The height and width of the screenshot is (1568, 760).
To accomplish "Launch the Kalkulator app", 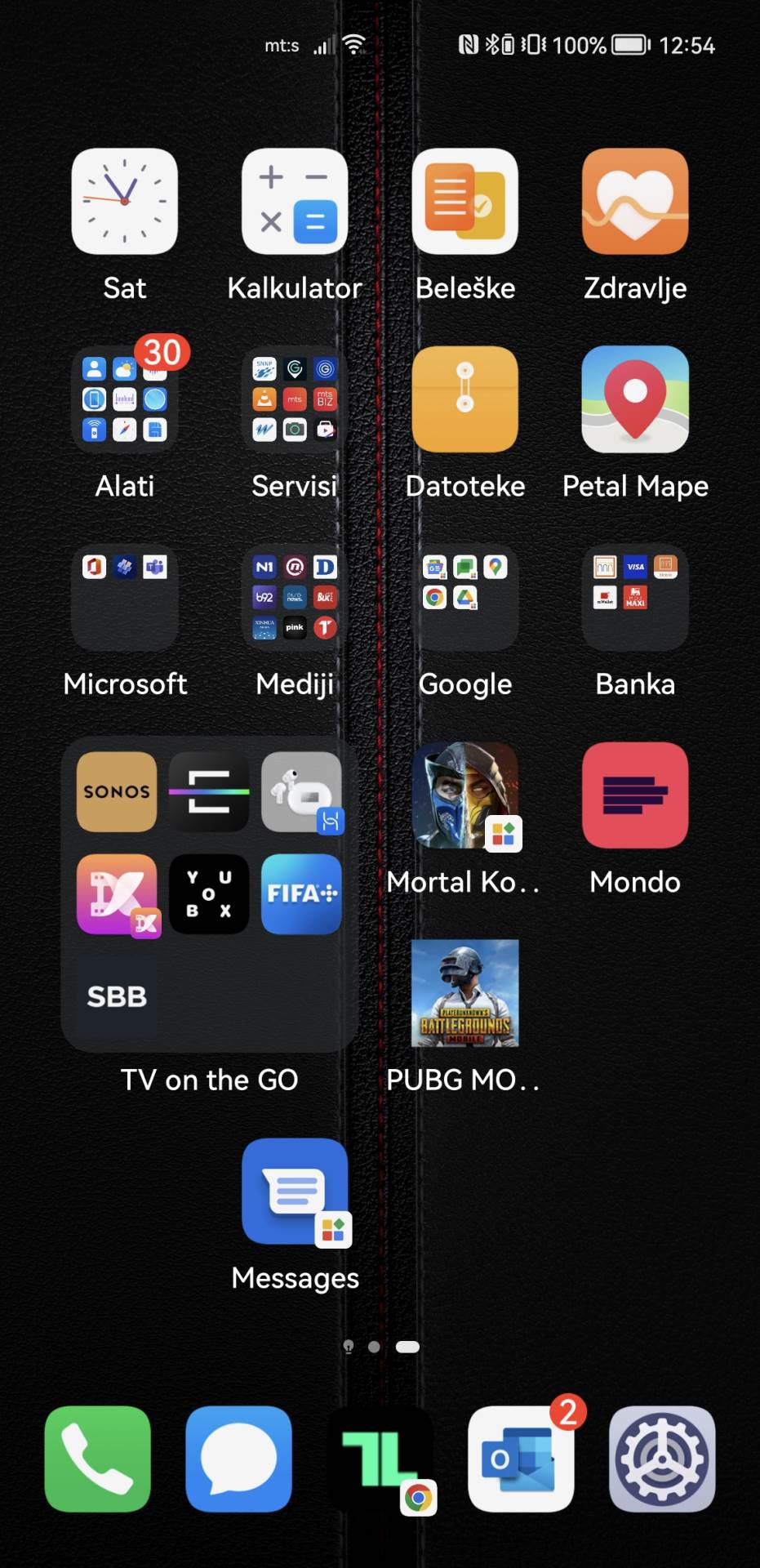I will [295, 202].
